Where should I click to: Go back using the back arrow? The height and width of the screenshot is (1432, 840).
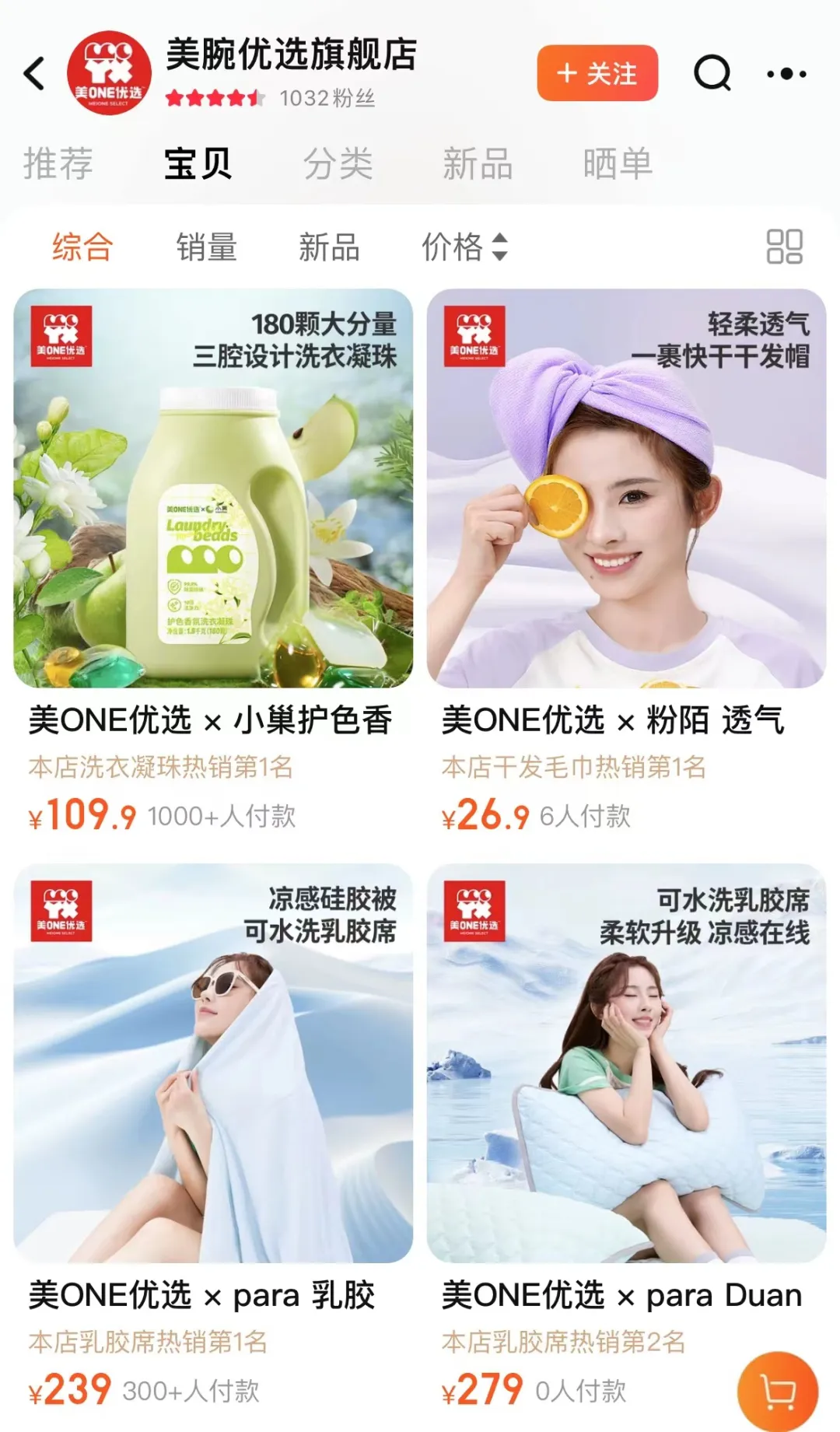point(35,74)
